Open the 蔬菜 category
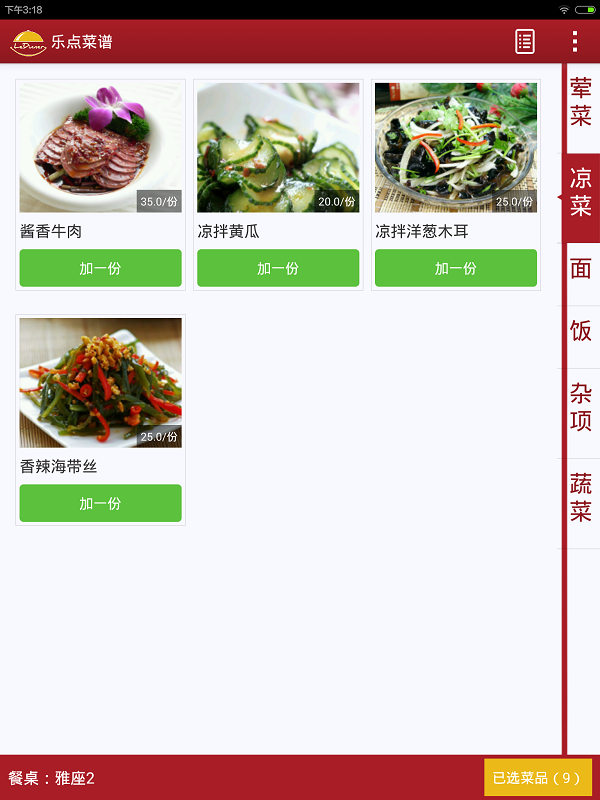600x800 pixels. click(581, 498)
